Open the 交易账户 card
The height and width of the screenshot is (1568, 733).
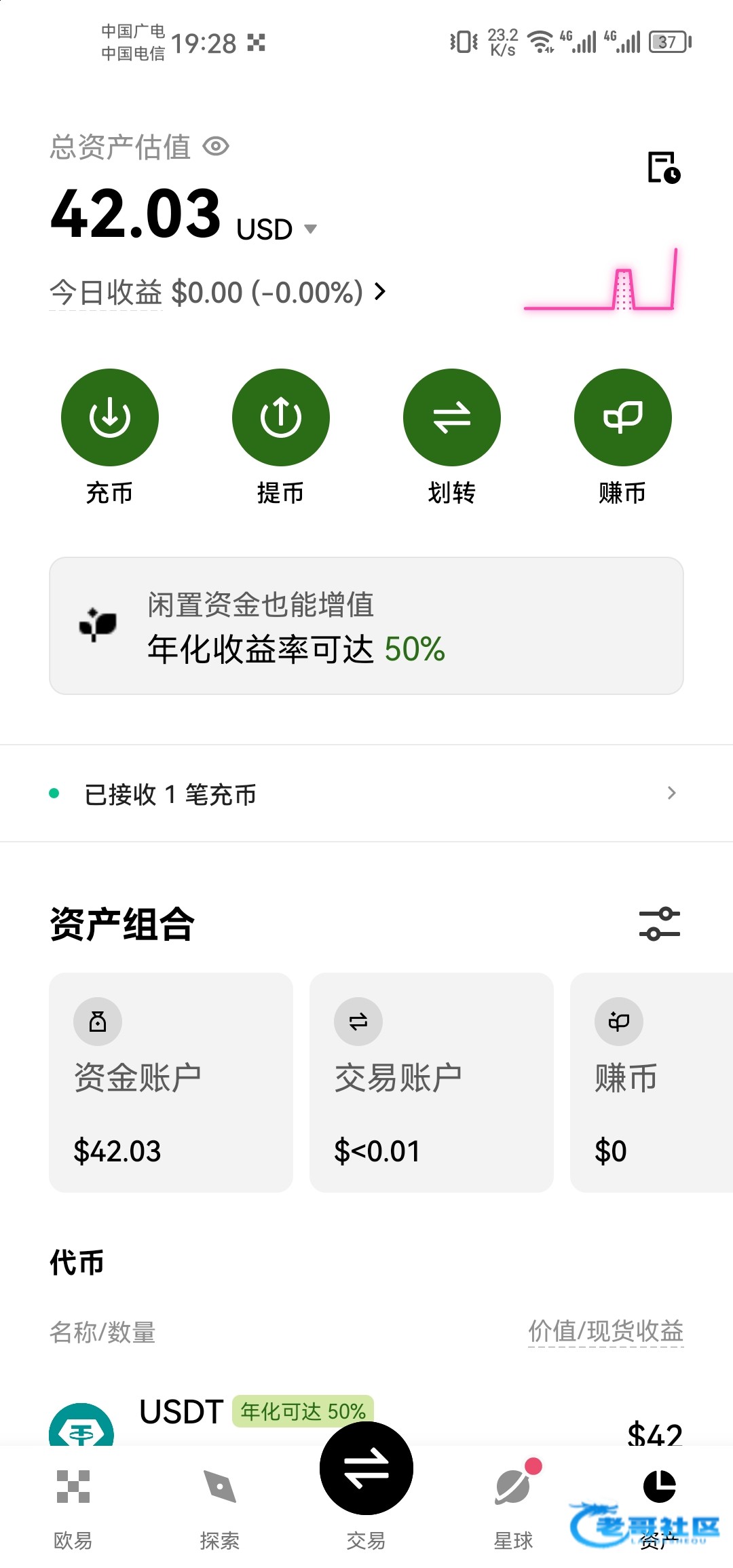432,1082
